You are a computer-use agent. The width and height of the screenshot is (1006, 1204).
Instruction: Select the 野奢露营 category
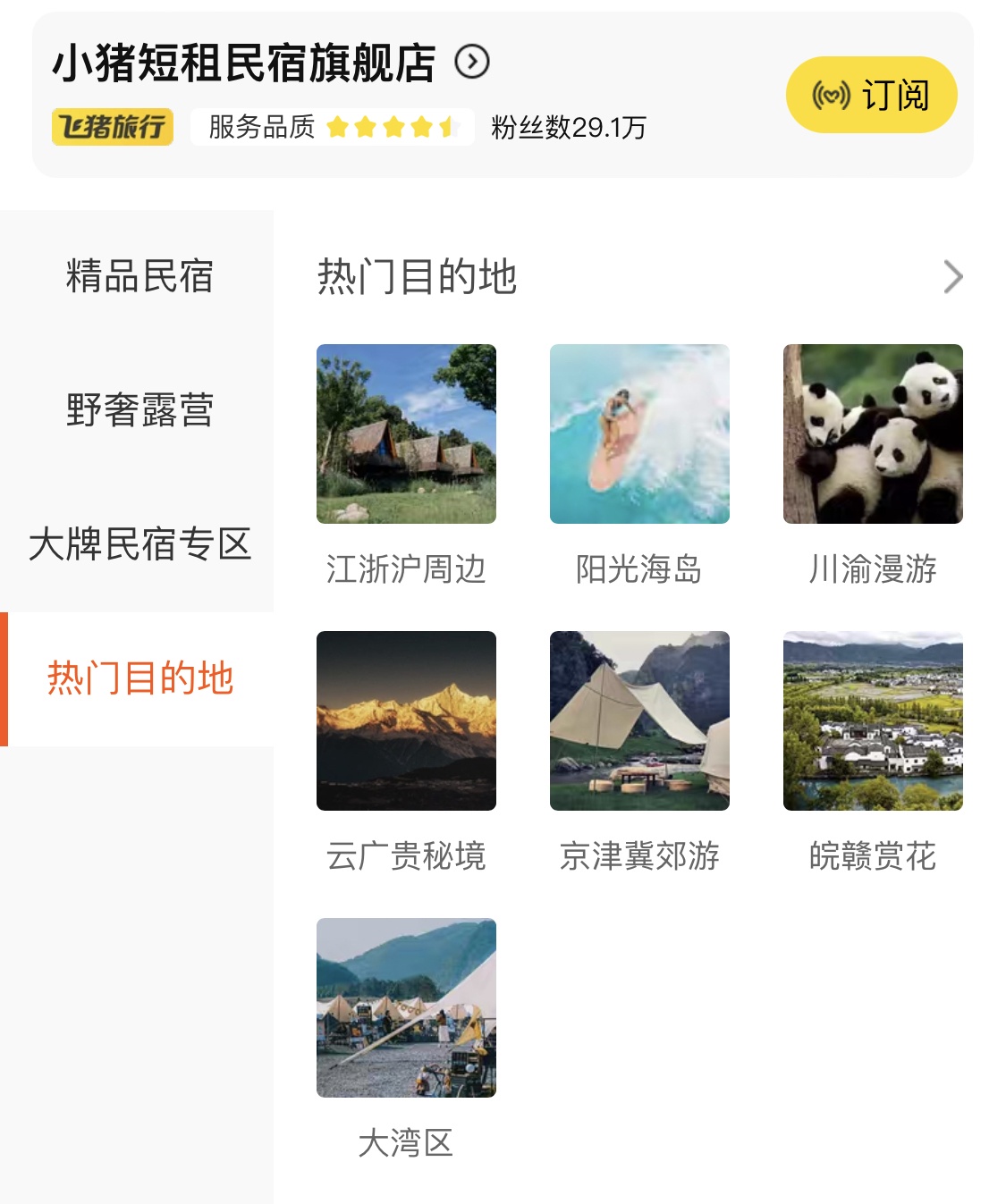click(139, 410)
